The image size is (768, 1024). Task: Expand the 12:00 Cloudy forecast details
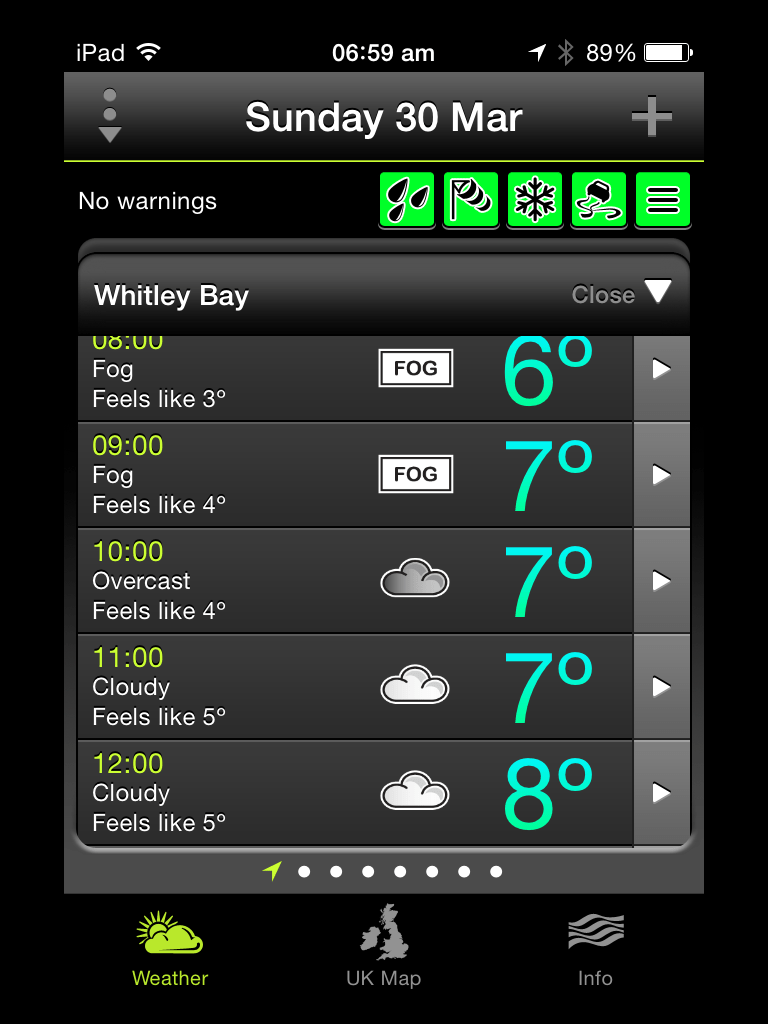click(x=661, y=793)
